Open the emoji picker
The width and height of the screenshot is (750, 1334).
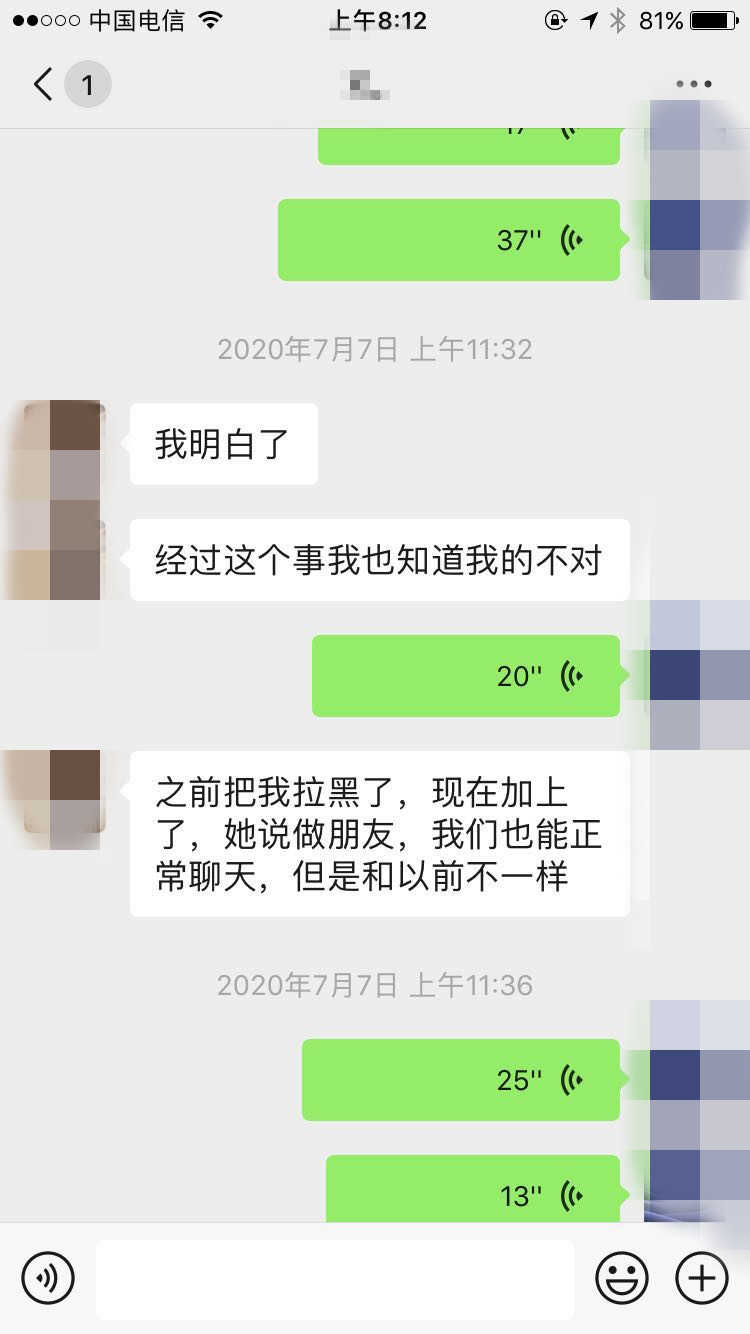click(x=621, y=1278)
